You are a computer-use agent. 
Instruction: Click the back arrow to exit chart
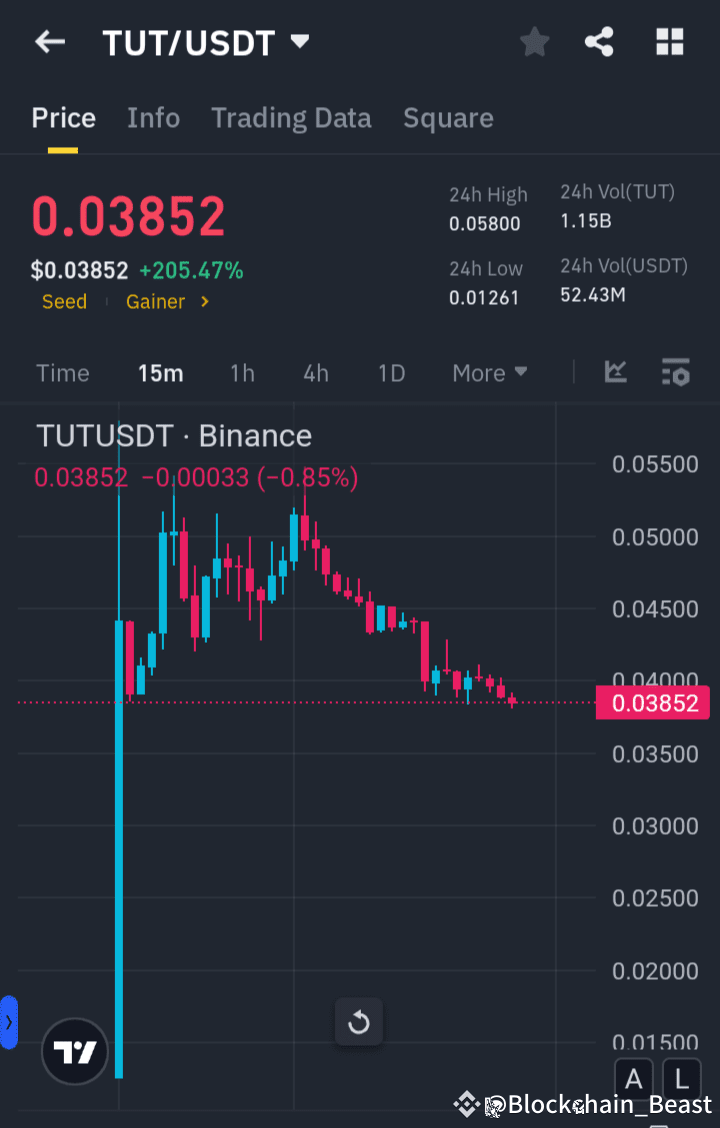pos(50,42)
